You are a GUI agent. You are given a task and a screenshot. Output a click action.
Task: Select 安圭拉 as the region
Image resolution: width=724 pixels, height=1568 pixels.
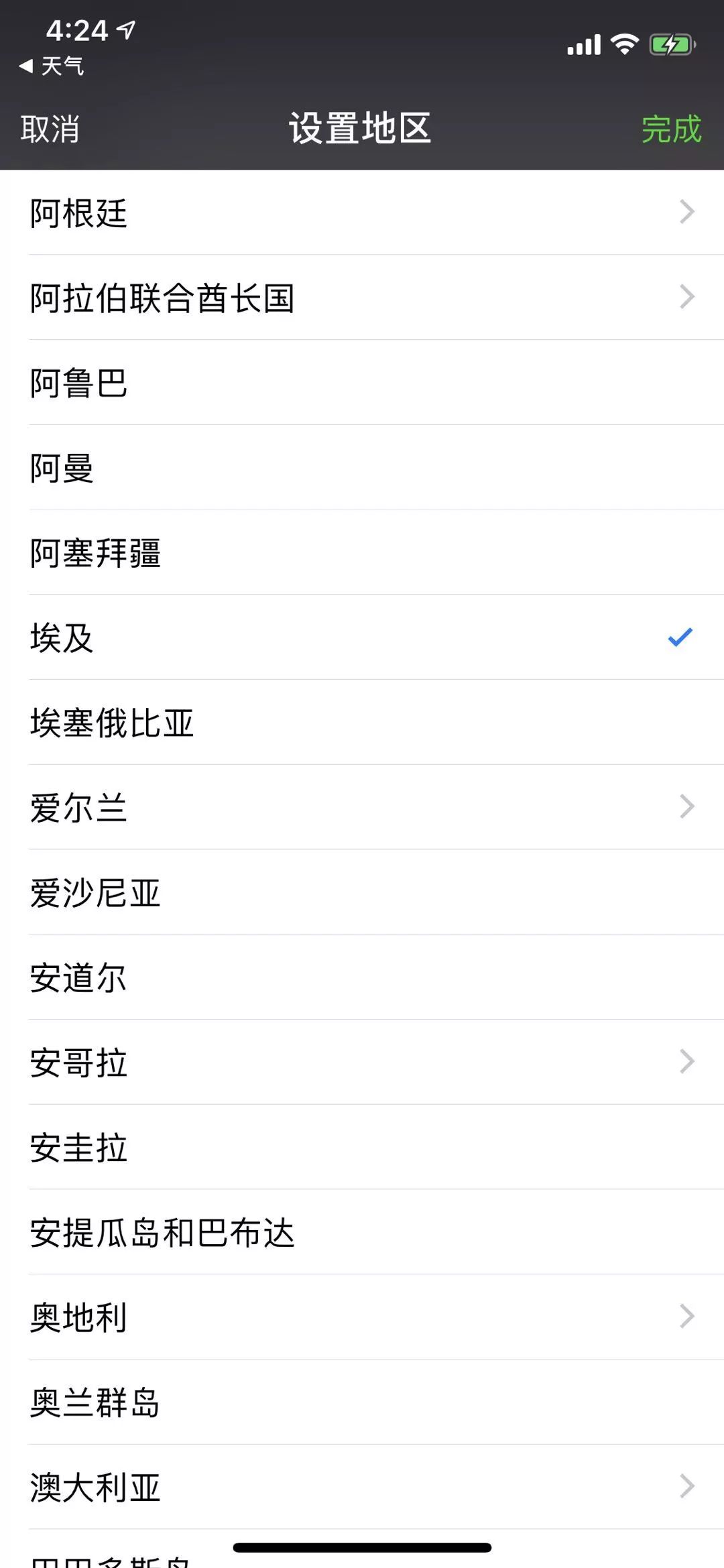pos(362,1148)
